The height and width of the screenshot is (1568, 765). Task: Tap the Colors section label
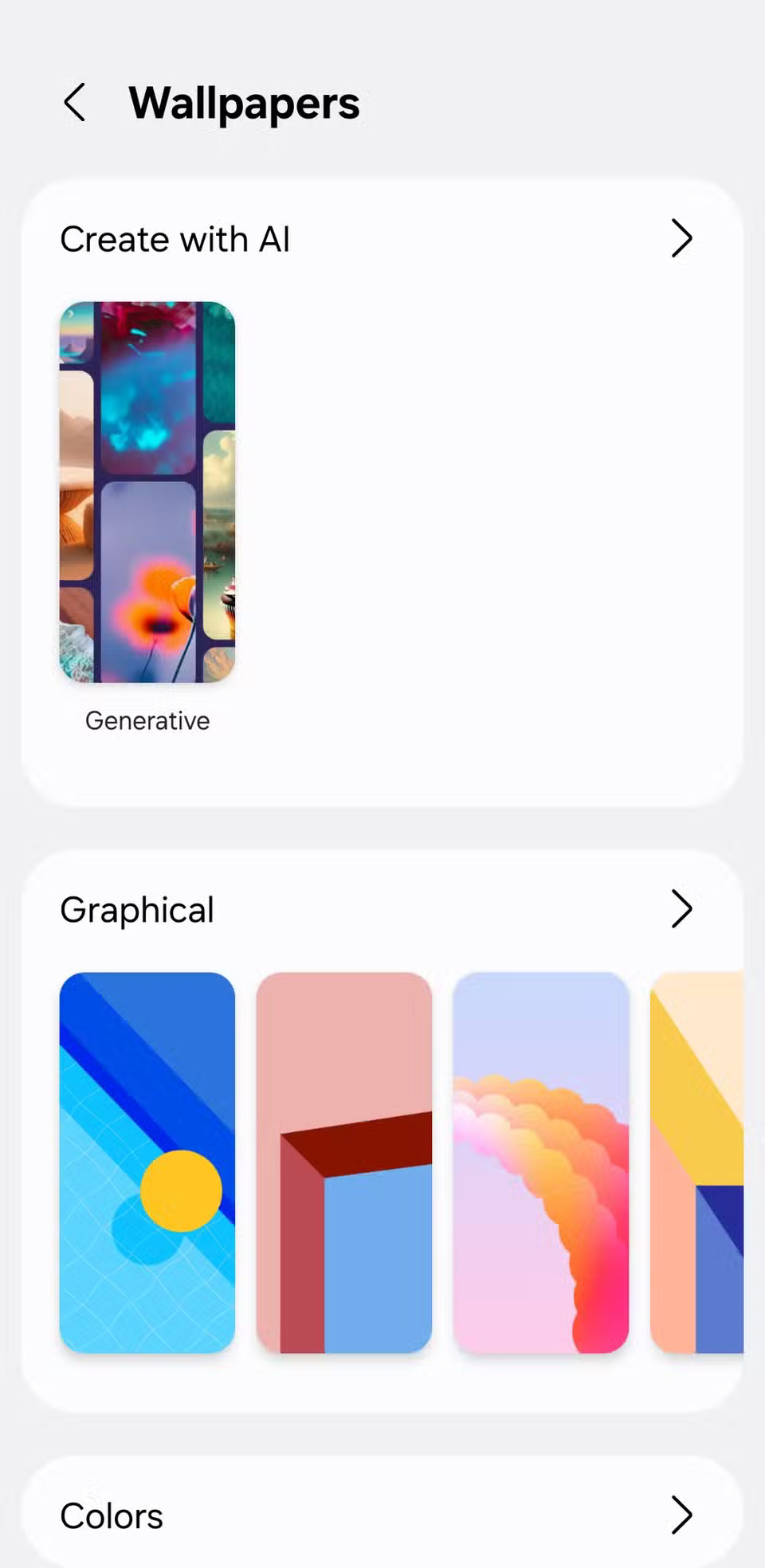tap(111, 1515)
